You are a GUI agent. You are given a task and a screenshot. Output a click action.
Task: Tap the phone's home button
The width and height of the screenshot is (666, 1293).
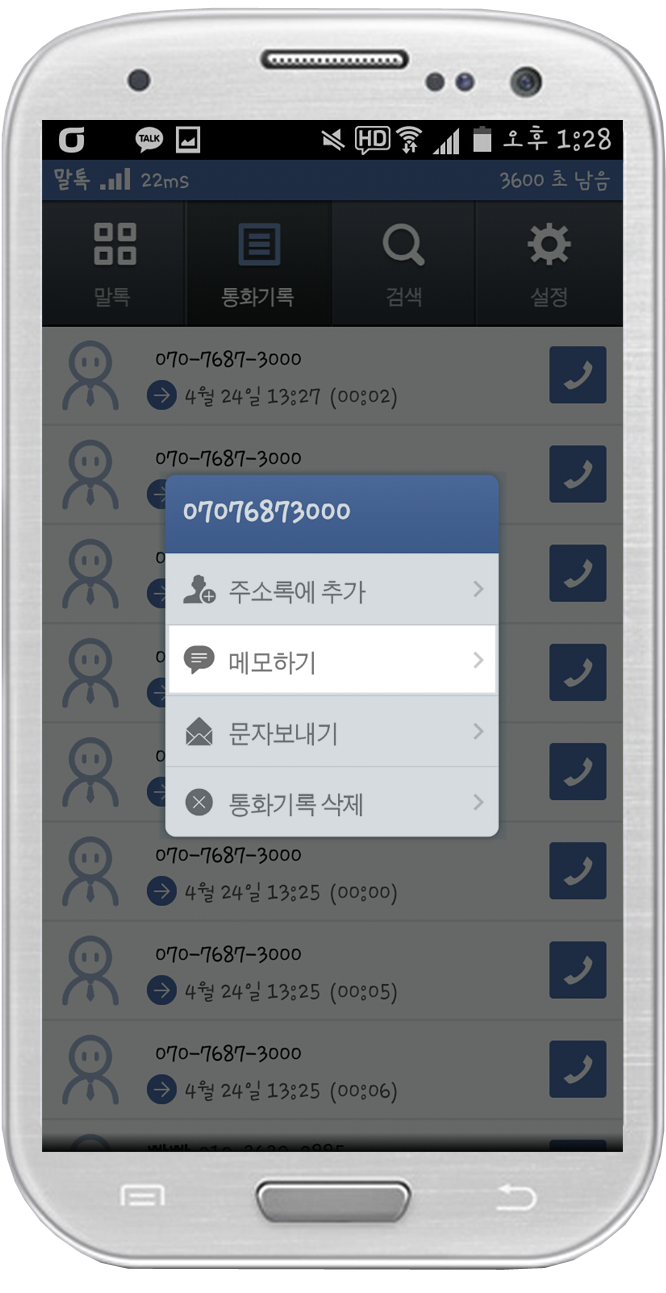tap(333, 1198)
